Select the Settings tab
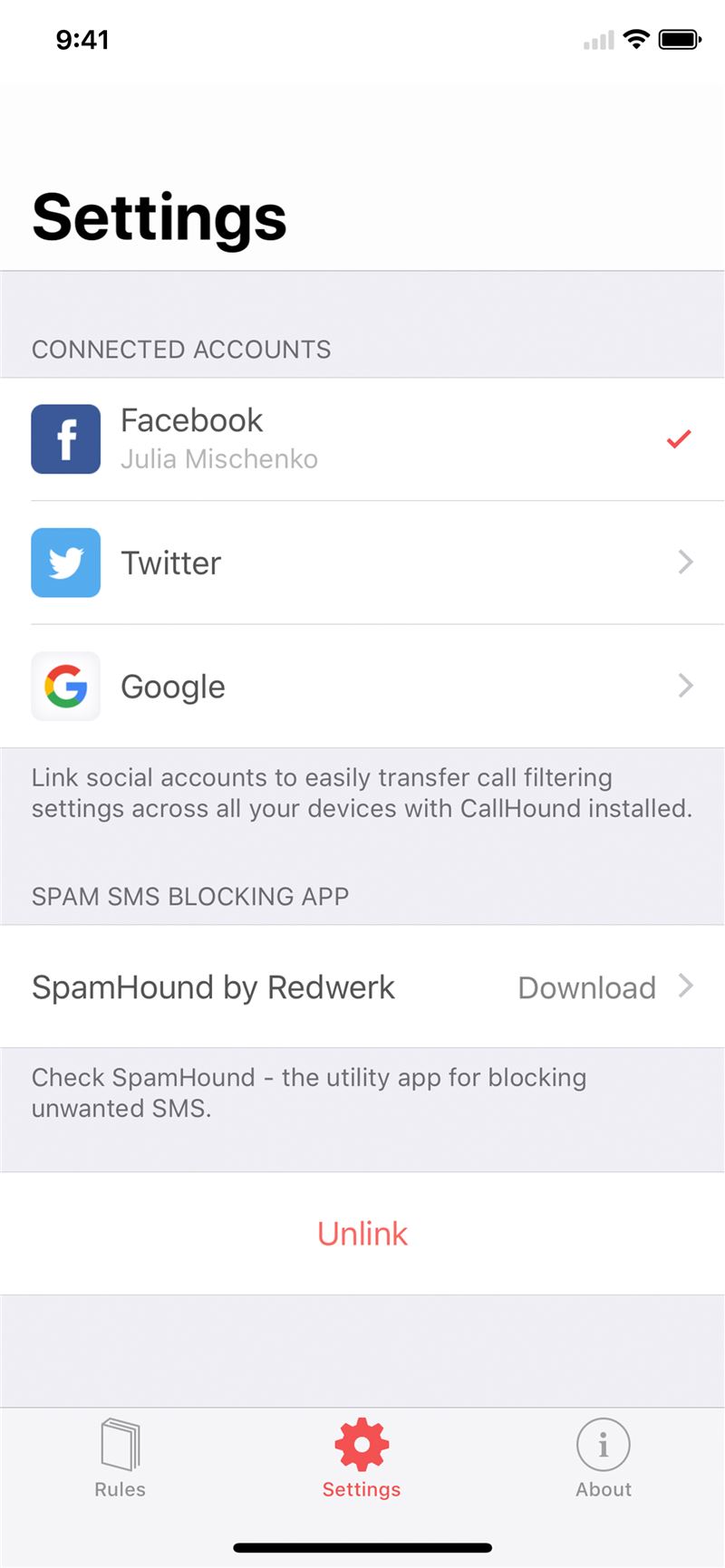Viewport: 725px width, 1568px height. [362, 1458]
